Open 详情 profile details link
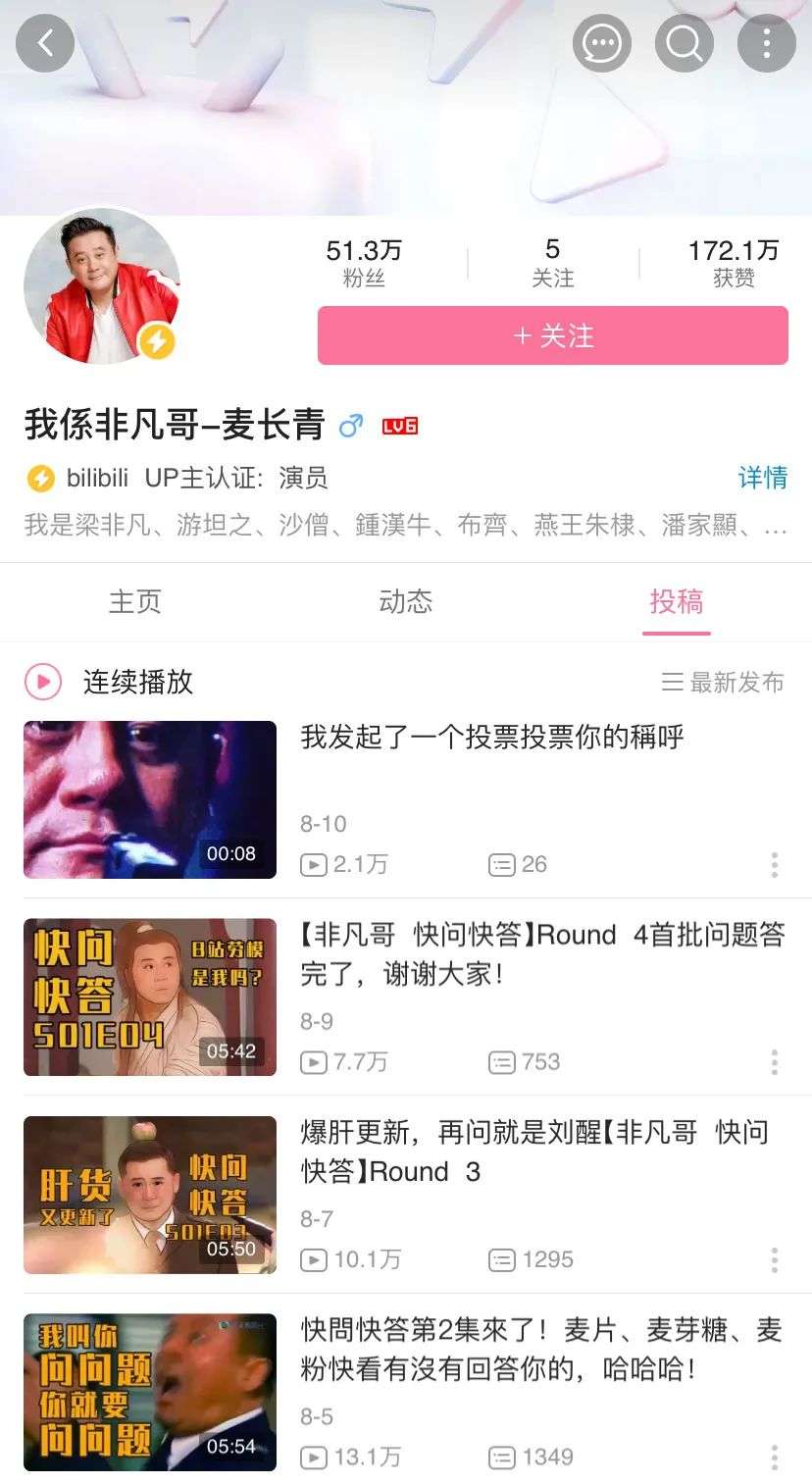 (762, 478)
